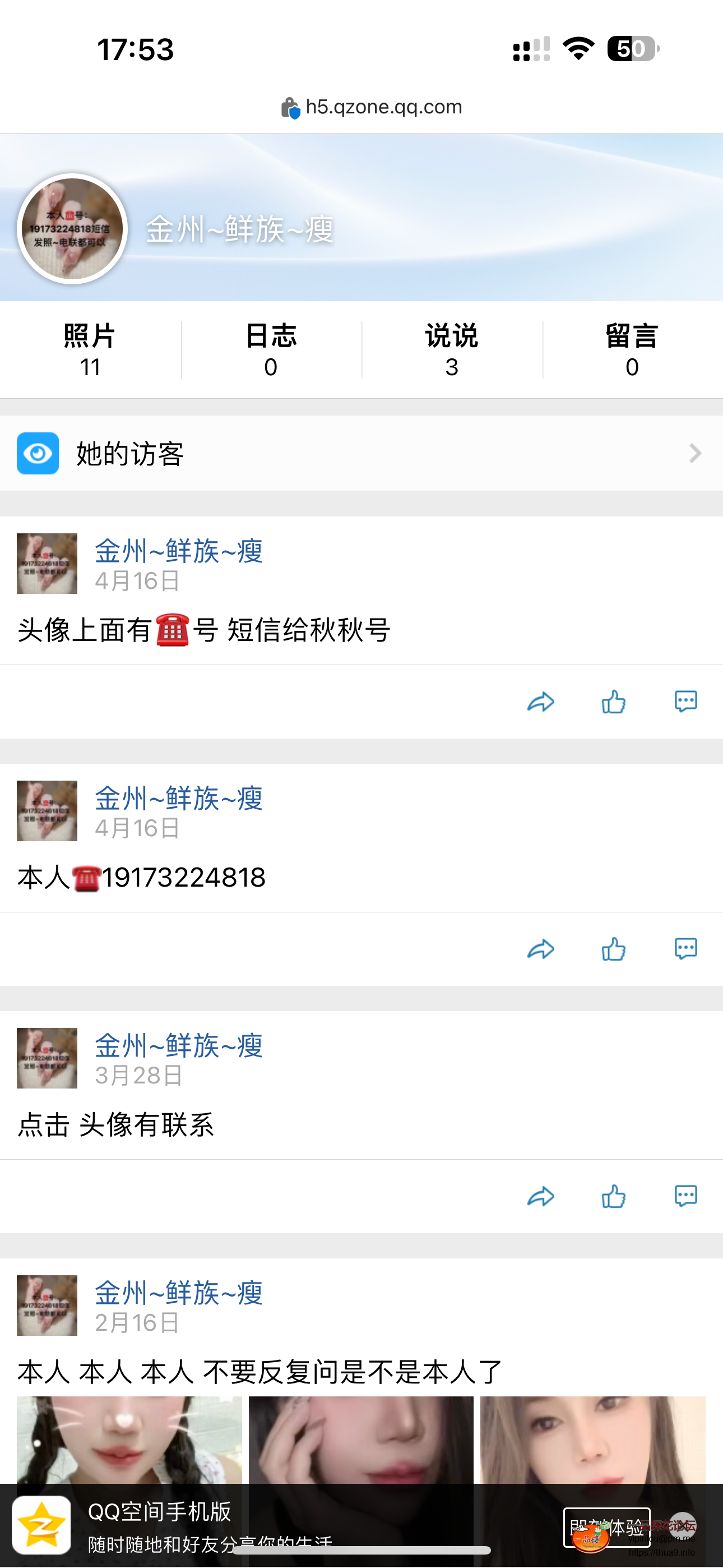Like the 点击 头像有联系 post
Viewport: 723px width, 1568px height.
tap(614, 1196)
